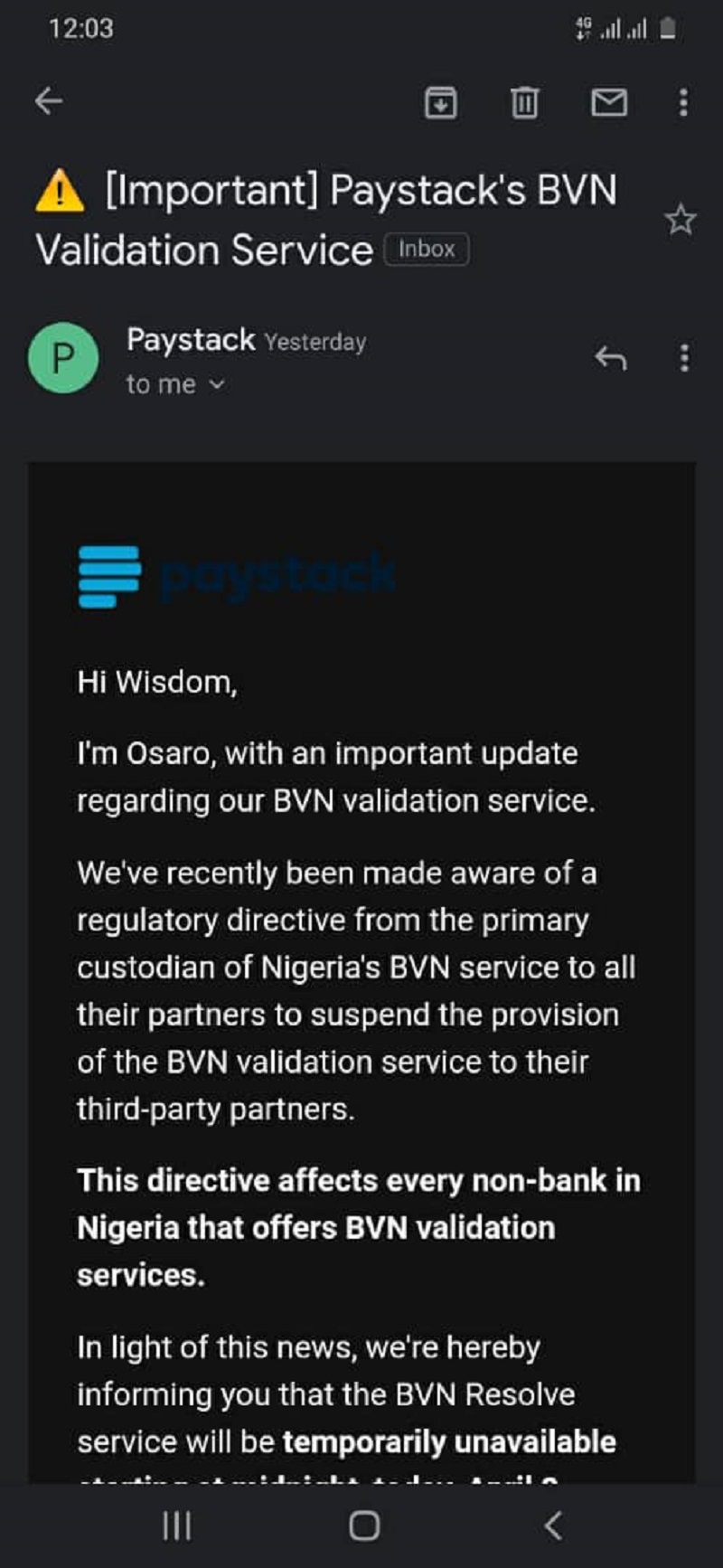723x1568 pixels.
Task: Open Paystack sender avatar
Action: 63,358
